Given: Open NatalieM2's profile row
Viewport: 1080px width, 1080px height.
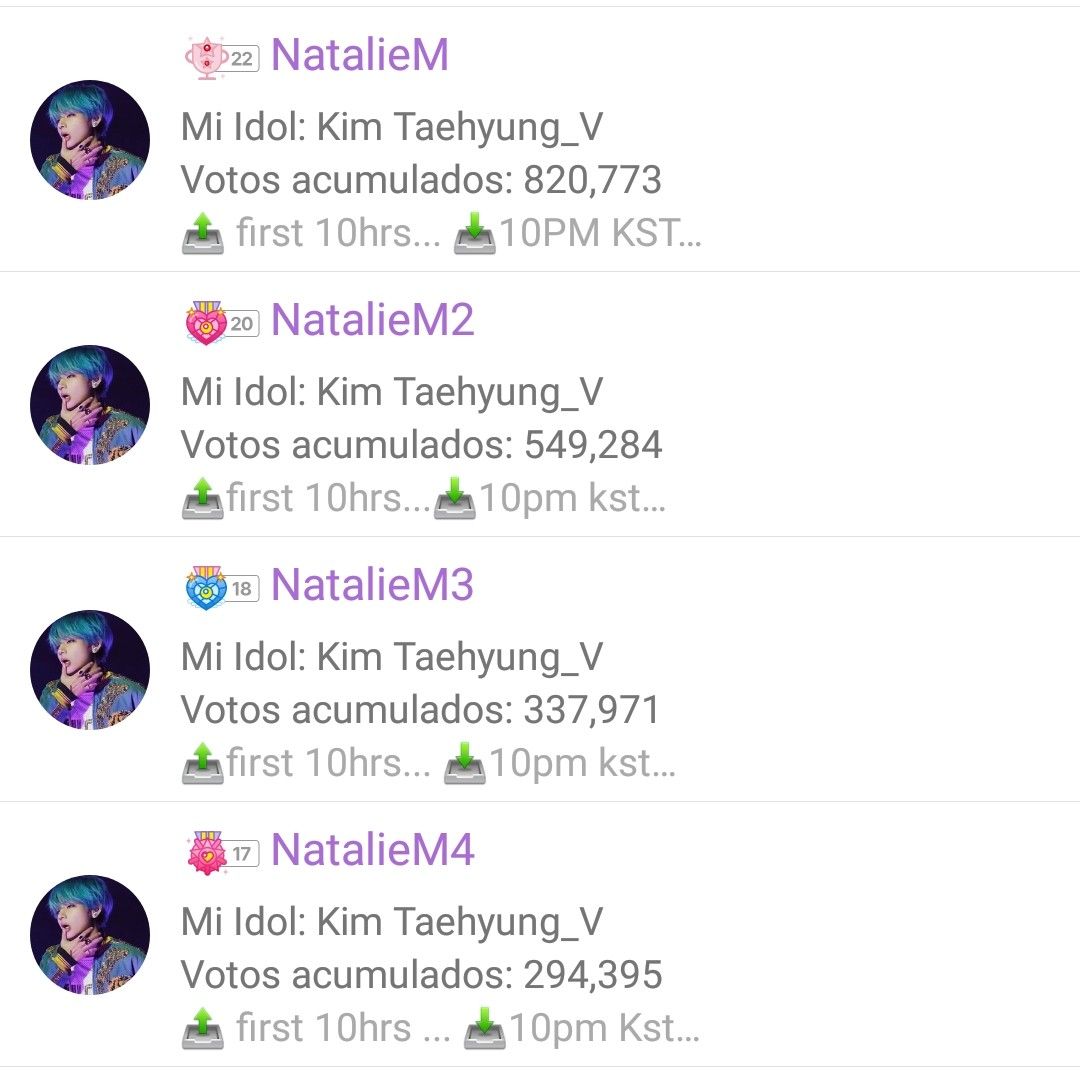Looking at the screenshot, I should click(540, 405).
